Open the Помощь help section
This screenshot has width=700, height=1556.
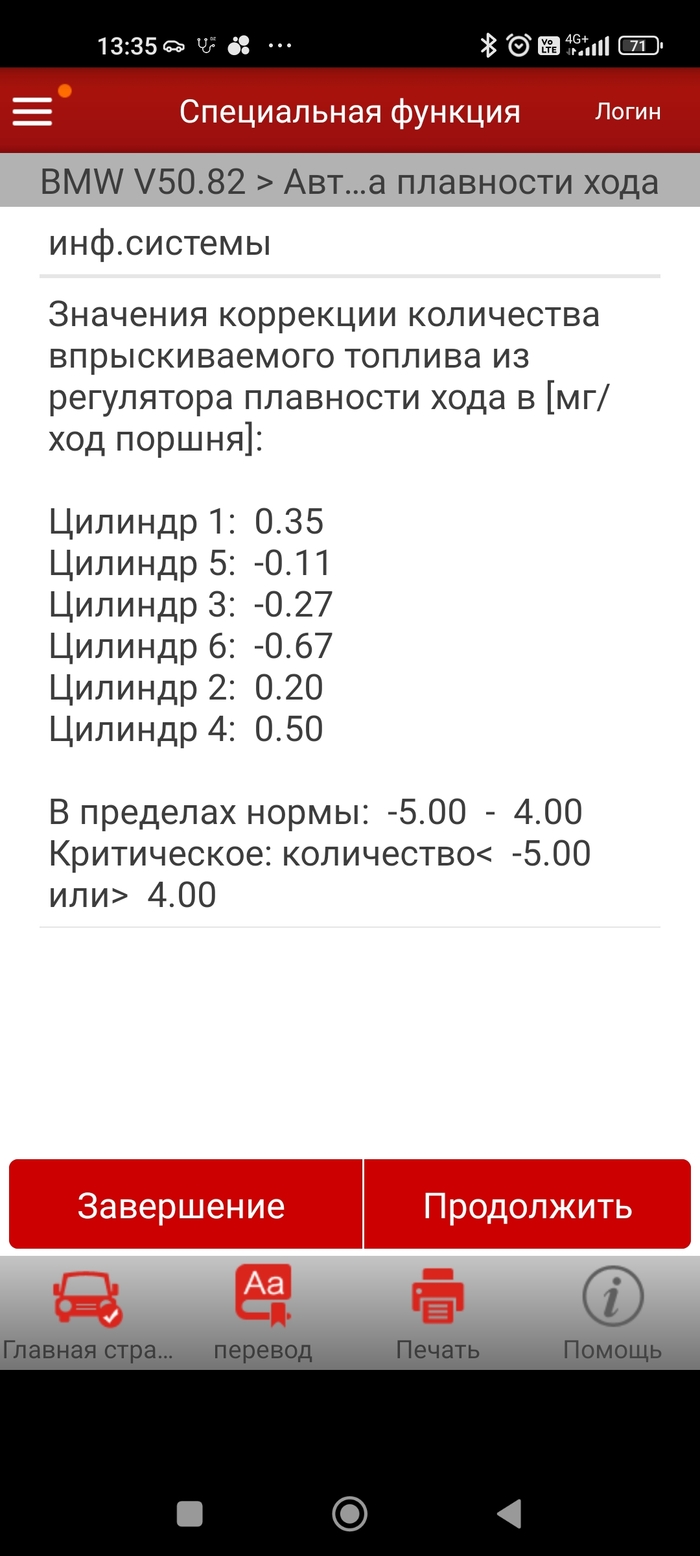612,1312
